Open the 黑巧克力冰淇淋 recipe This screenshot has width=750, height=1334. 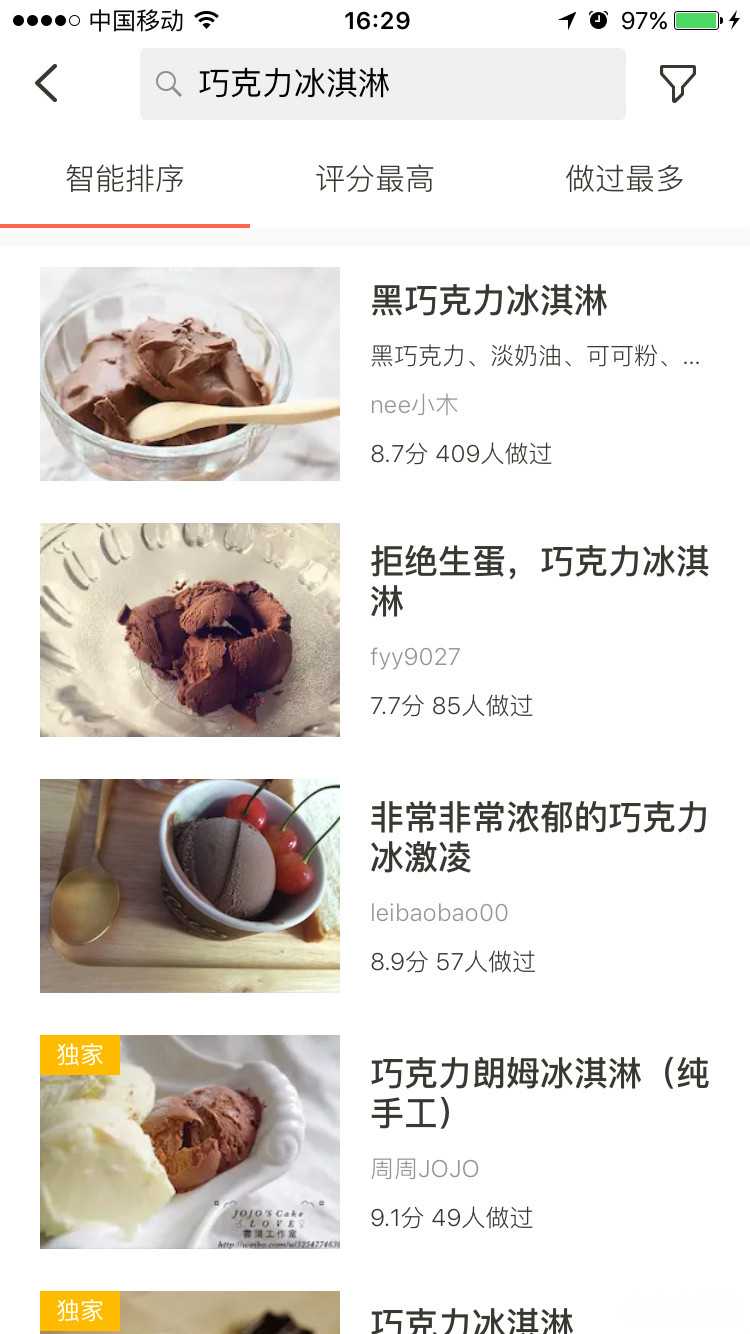491,302
